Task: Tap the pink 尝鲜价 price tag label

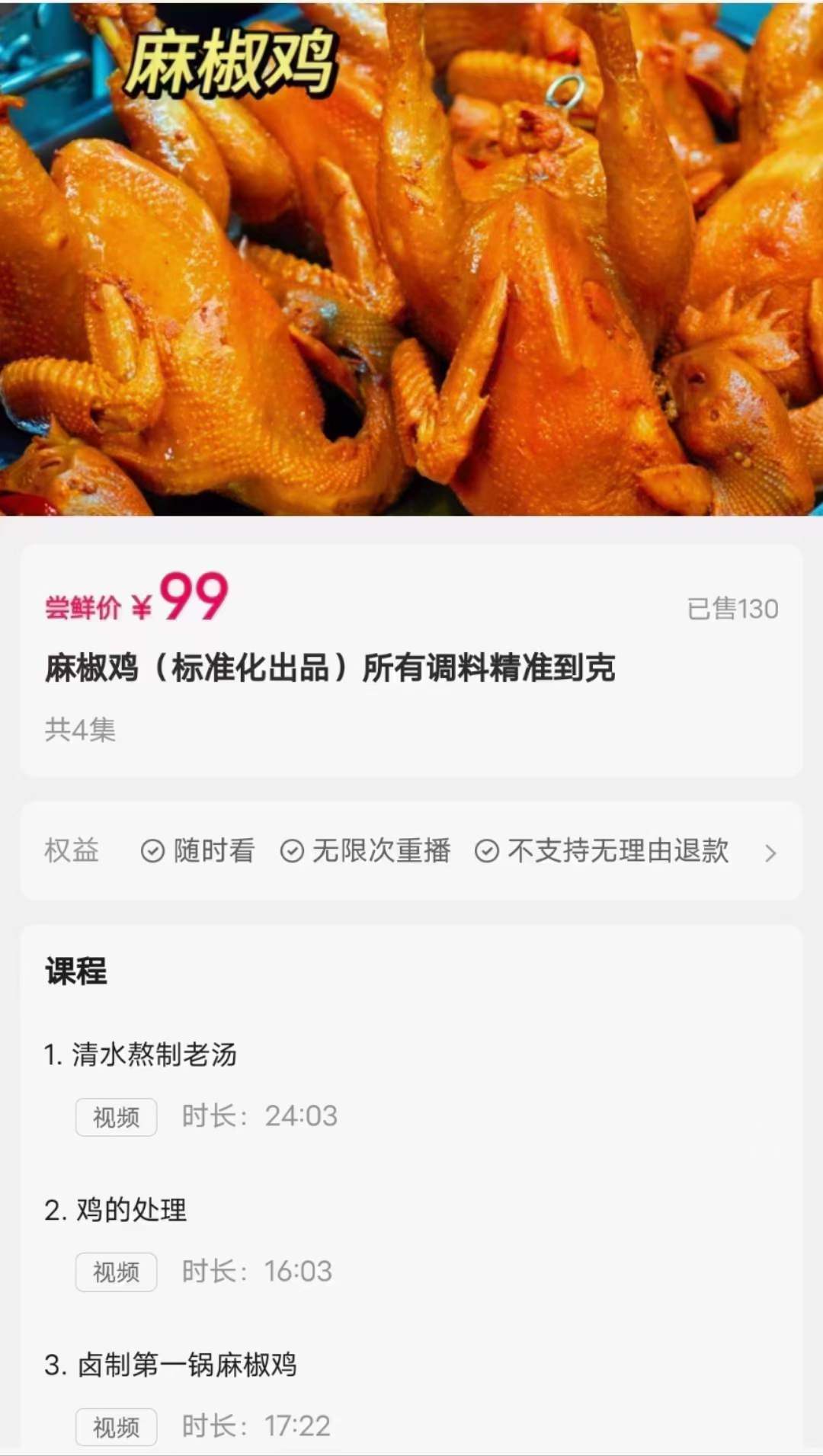Action: click(x=82, y=606)
